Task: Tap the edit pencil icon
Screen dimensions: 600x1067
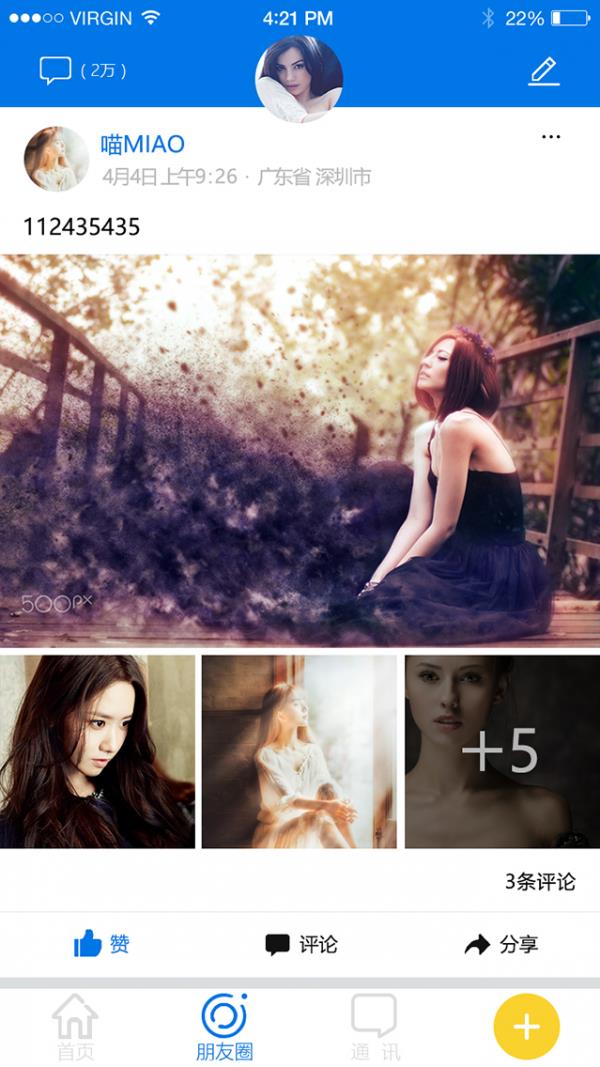Action: (x=543, y=71)
